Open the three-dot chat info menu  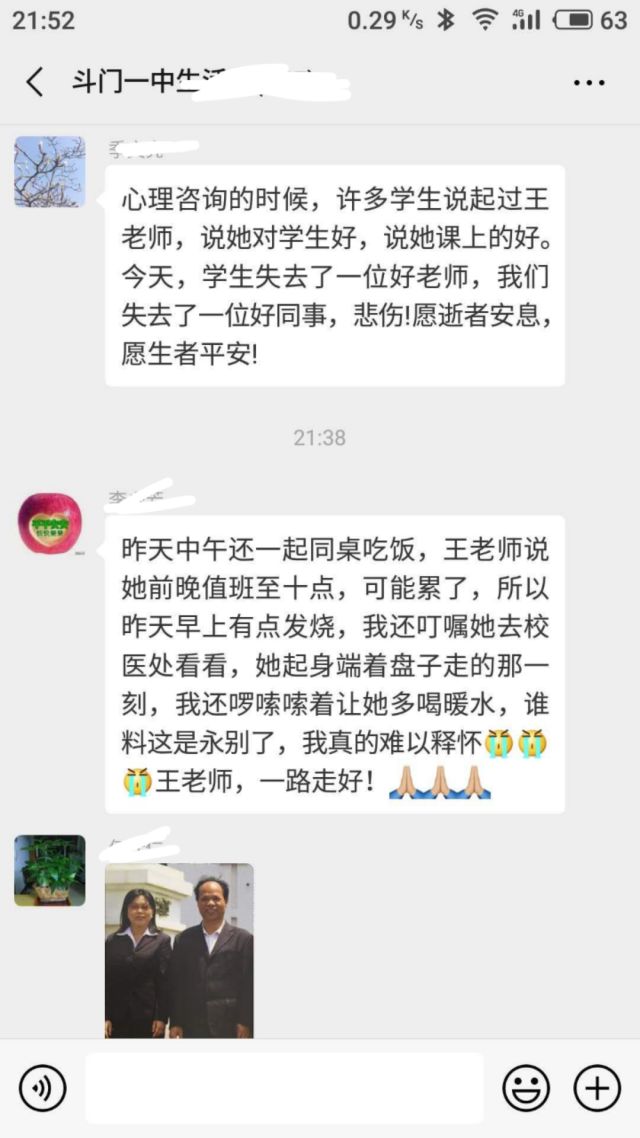click(x=588, y=82)
